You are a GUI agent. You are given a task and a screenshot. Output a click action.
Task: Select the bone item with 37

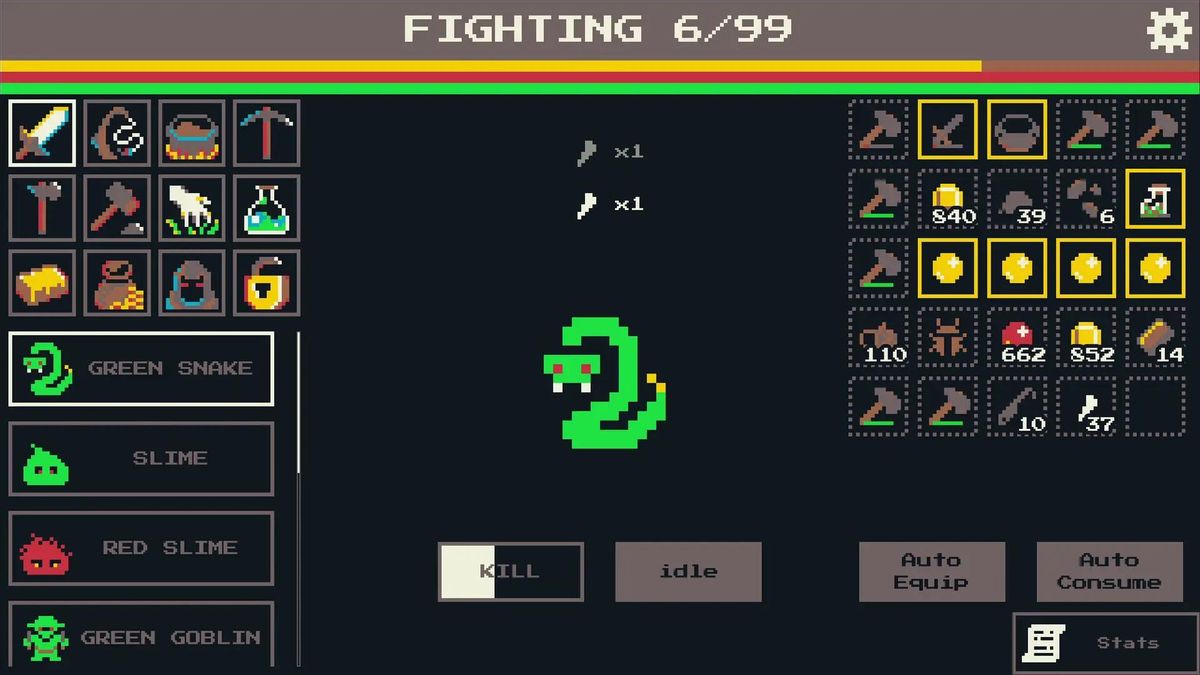(x=1086, y=407)
